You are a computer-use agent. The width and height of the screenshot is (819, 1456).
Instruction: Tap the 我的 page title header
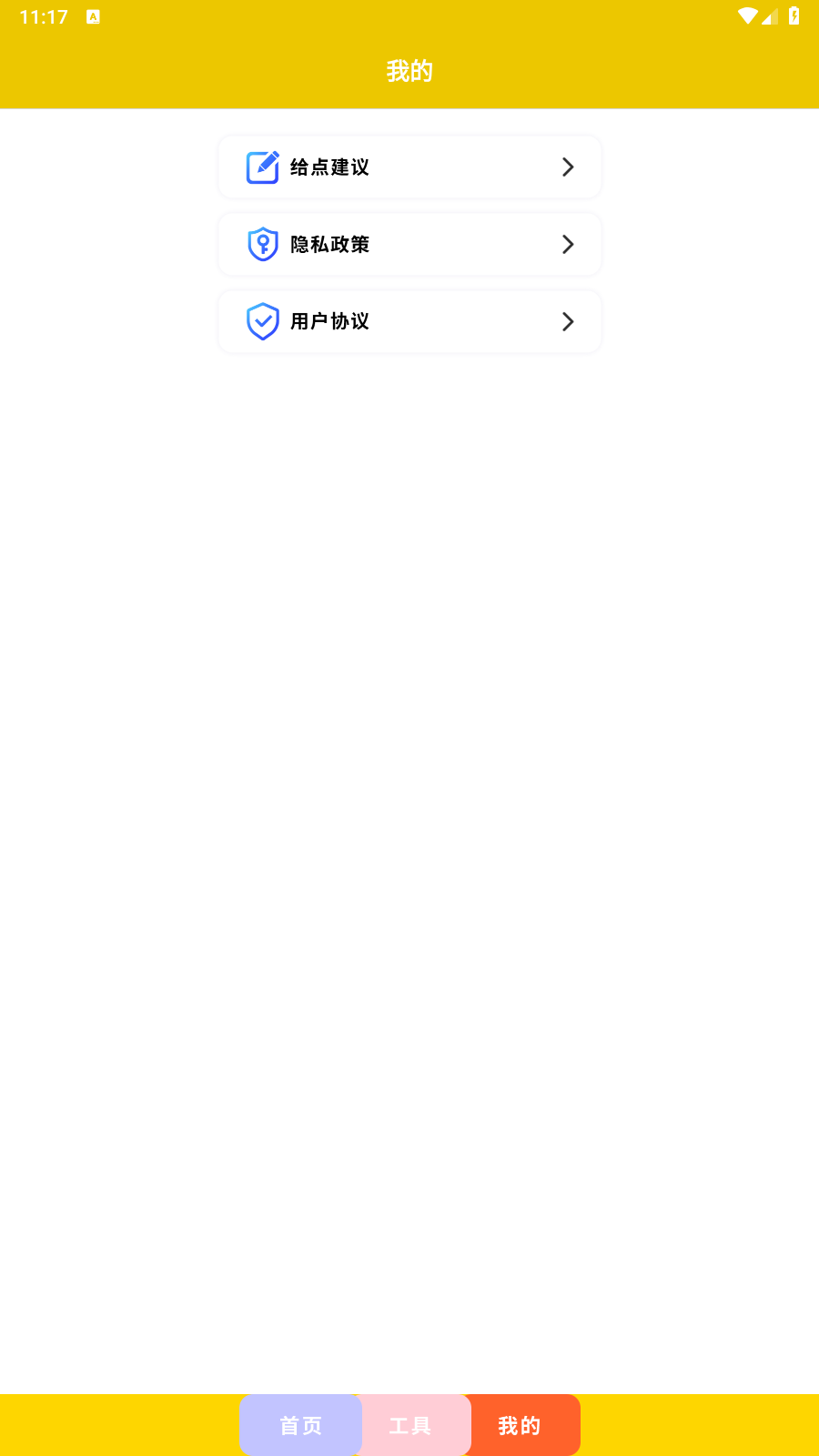[x=409, y=71]
